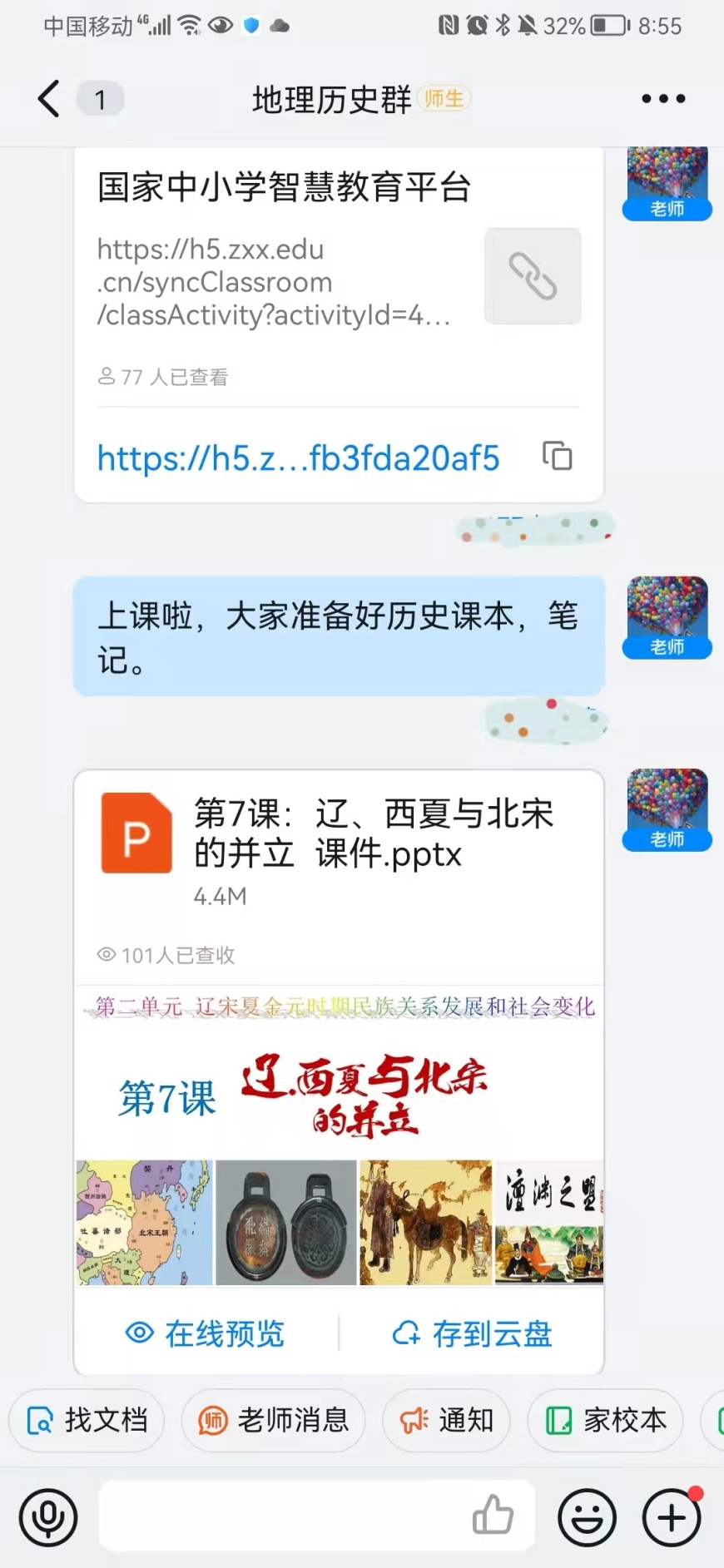
Task: Filter by 老师消息
Action: (x=274, y=1420)
